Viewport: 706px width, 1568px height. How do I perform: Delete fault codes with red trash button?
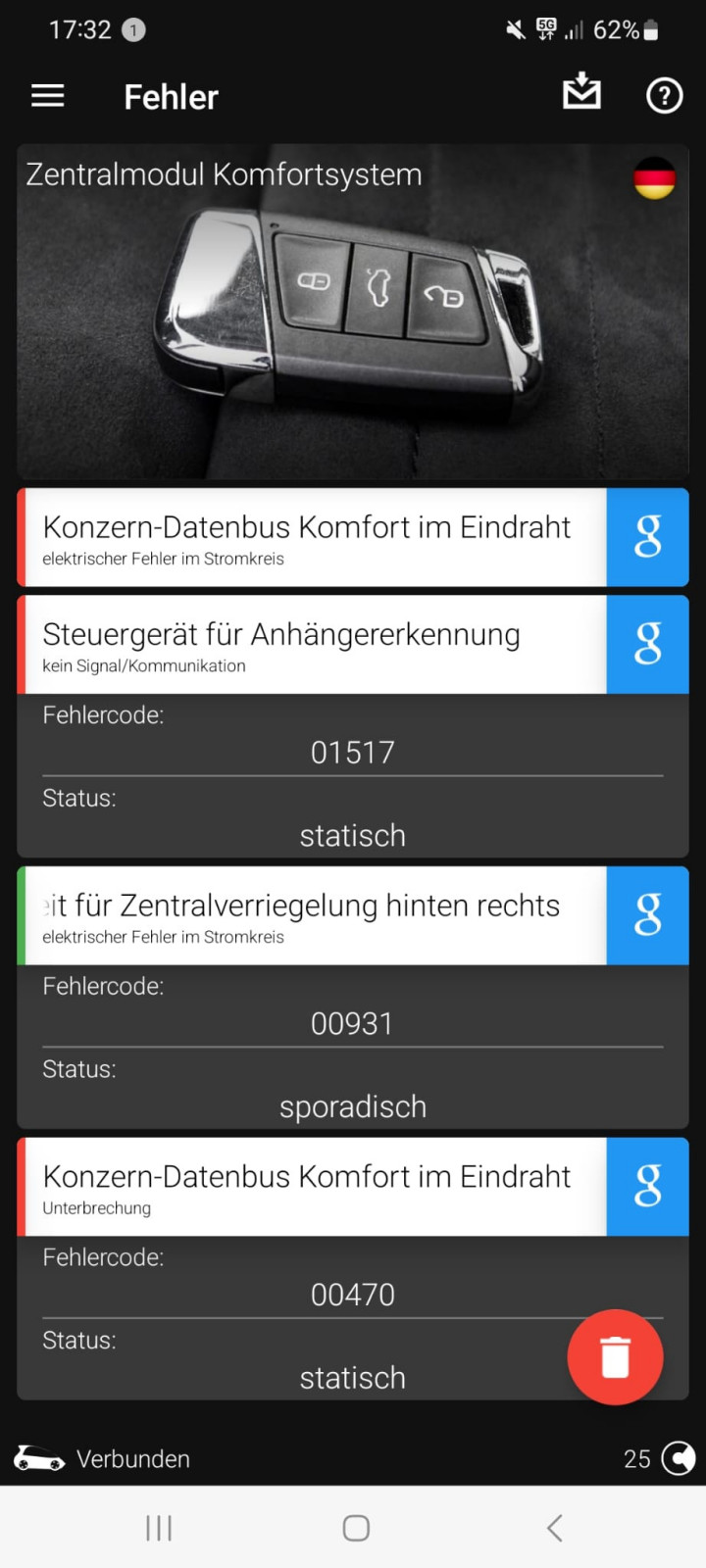click(615, 1357)
